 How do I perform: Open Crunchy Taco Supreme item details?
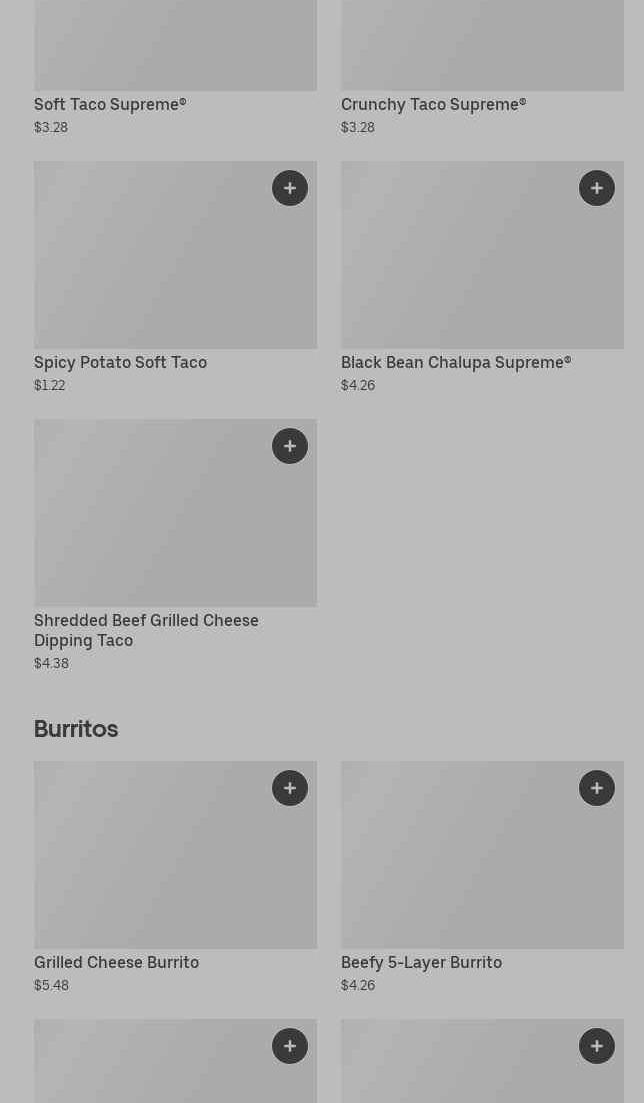coord(433,104)
